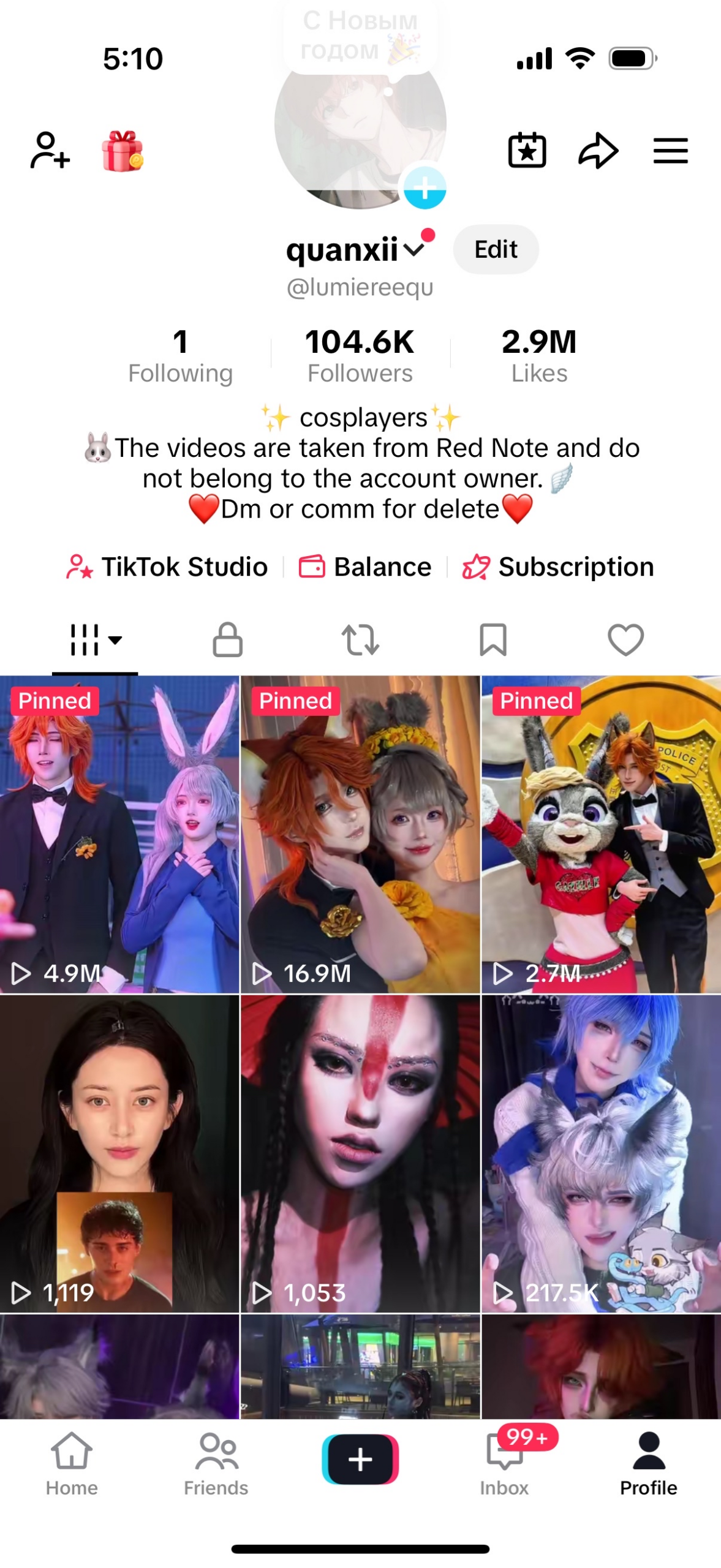View the 104.6K Followers list
The width and height of the screenshot is (721, 1568).
point(360,356)
